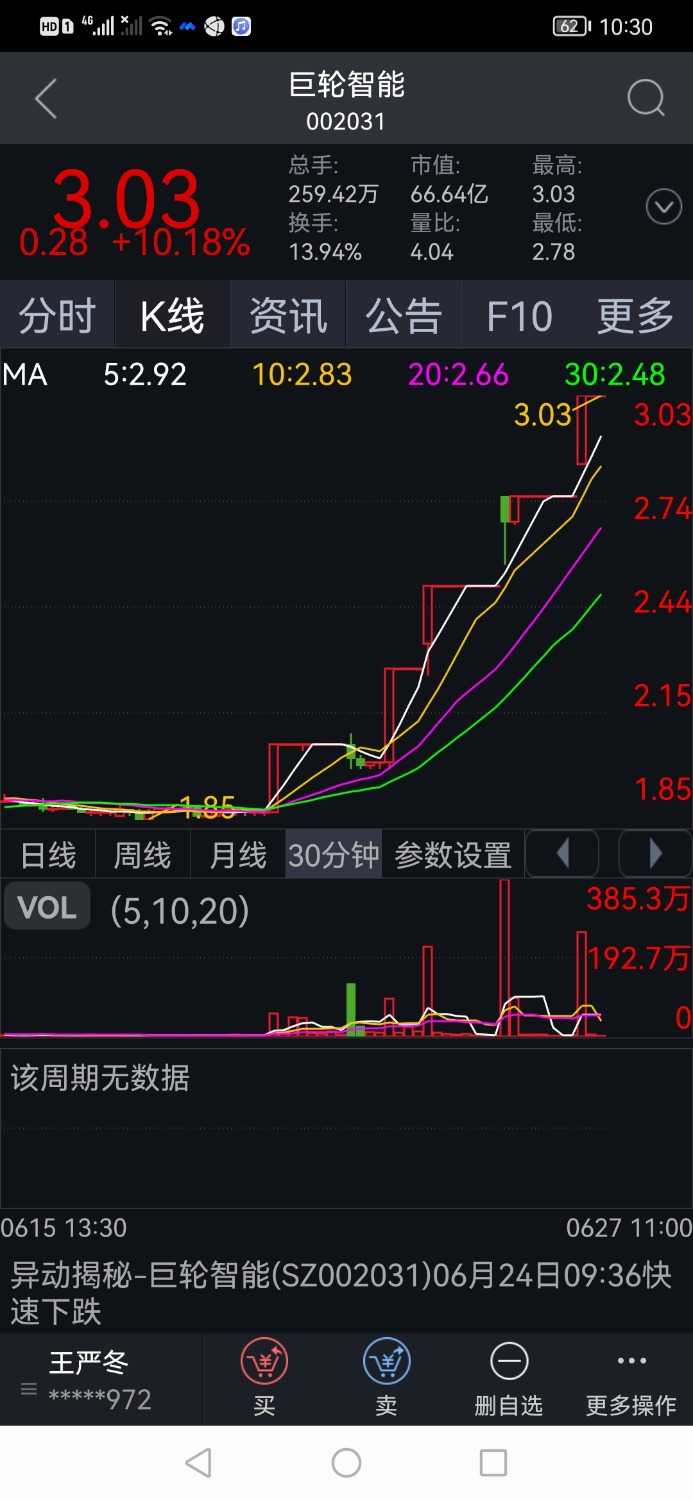693x1500 pixels.
Task: Select 月线 chart period
Action: (238, 855)
